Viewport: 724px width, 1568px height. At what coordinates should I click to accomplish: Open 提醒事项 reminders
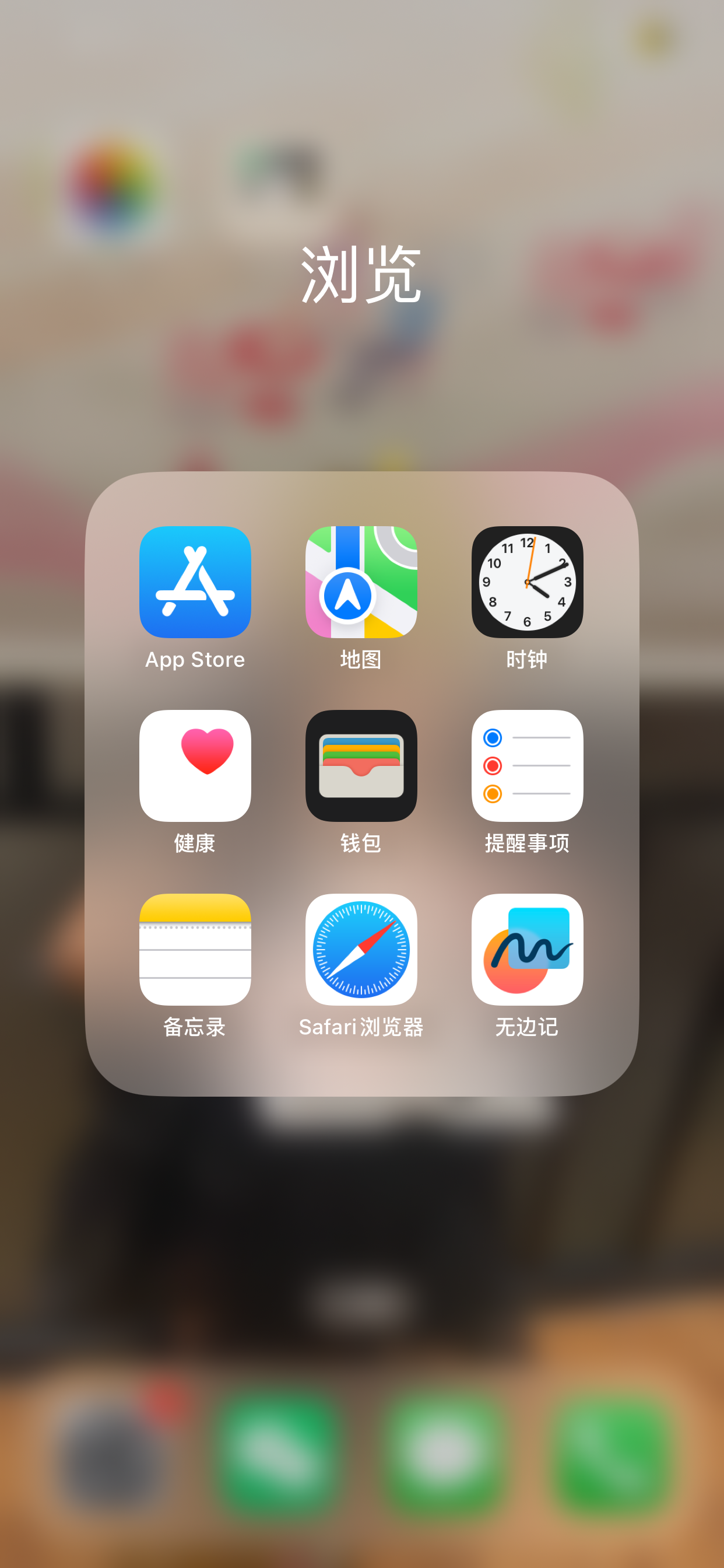(527, 765)
